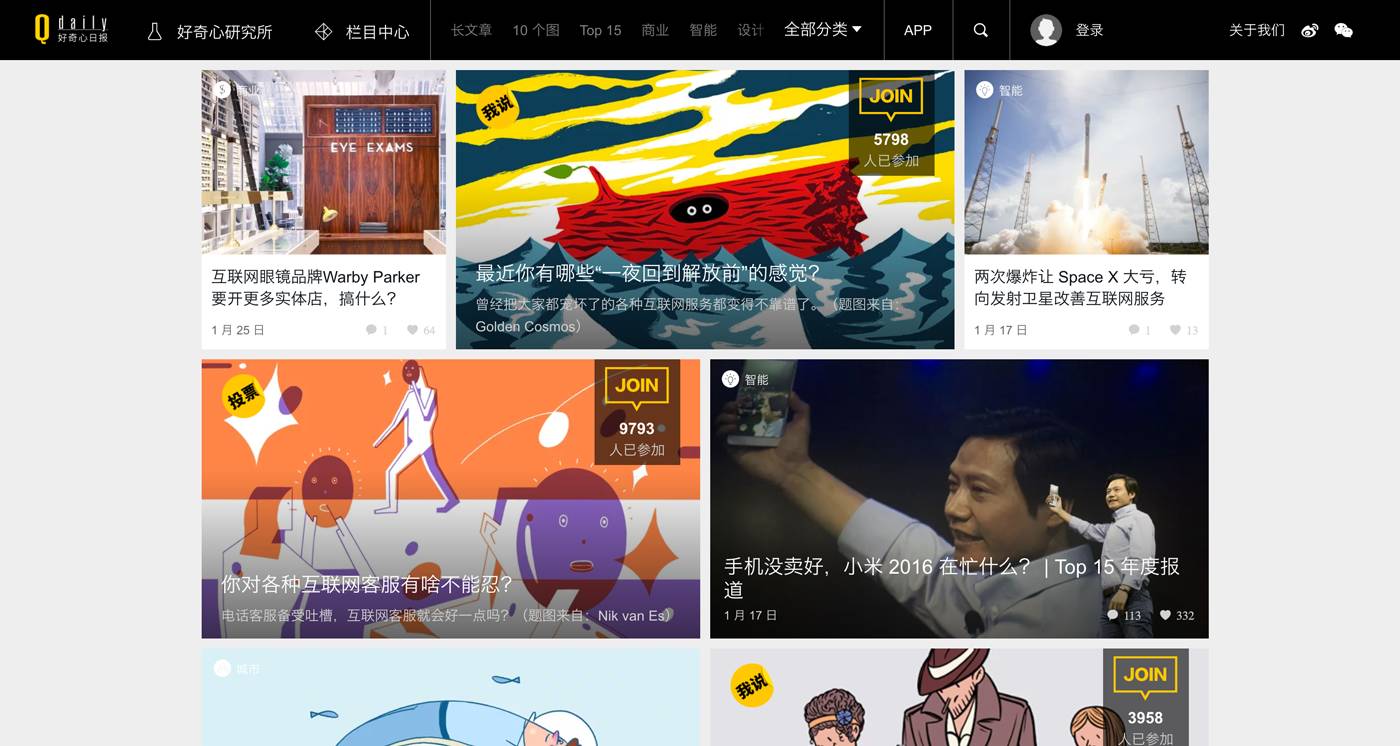Switch to 商业 category
The image size is (1400, 746).
(x=655, y=30)
